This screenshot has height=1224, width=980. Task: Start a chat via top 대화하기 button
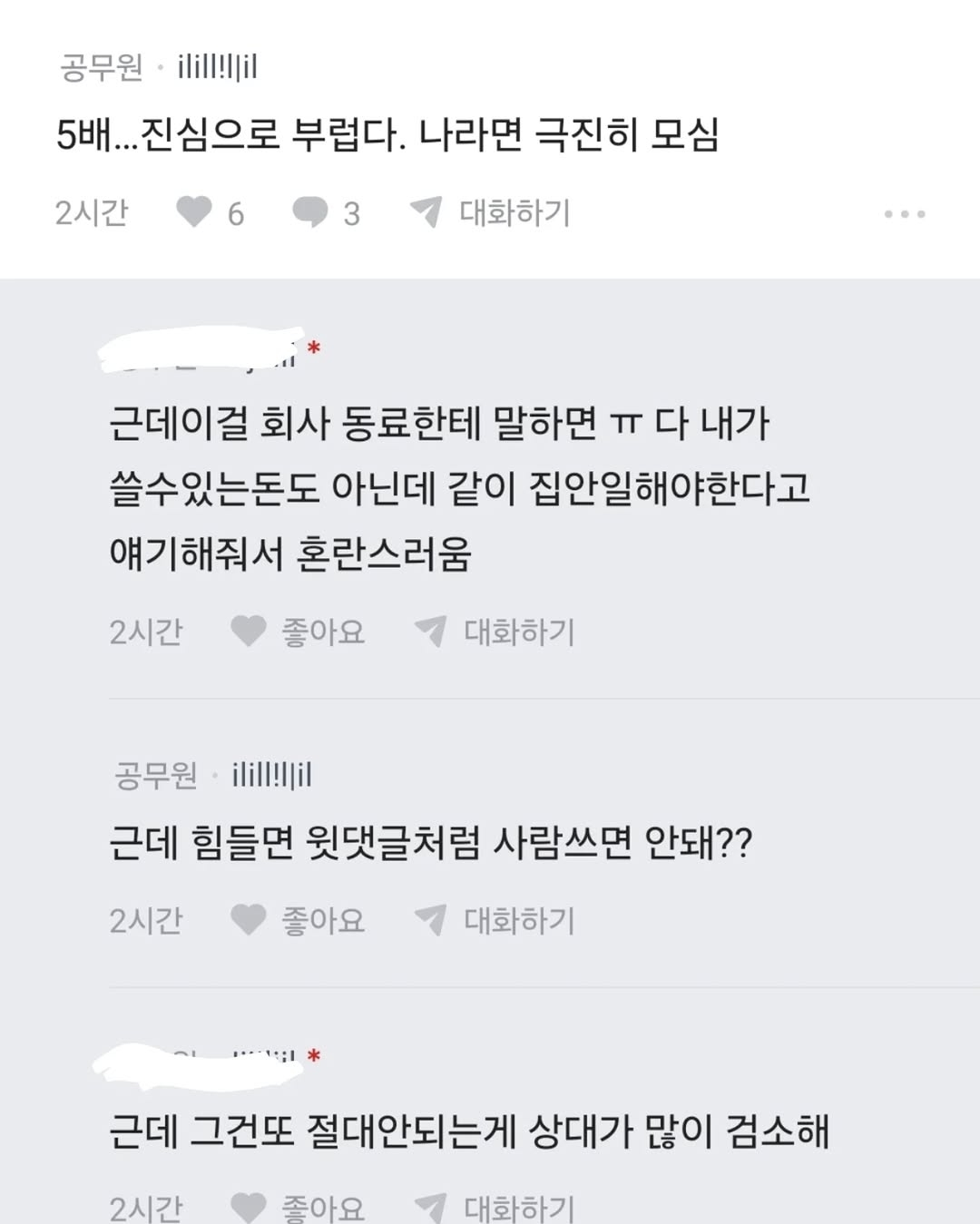pyautogui.click(x=514, y=213)
